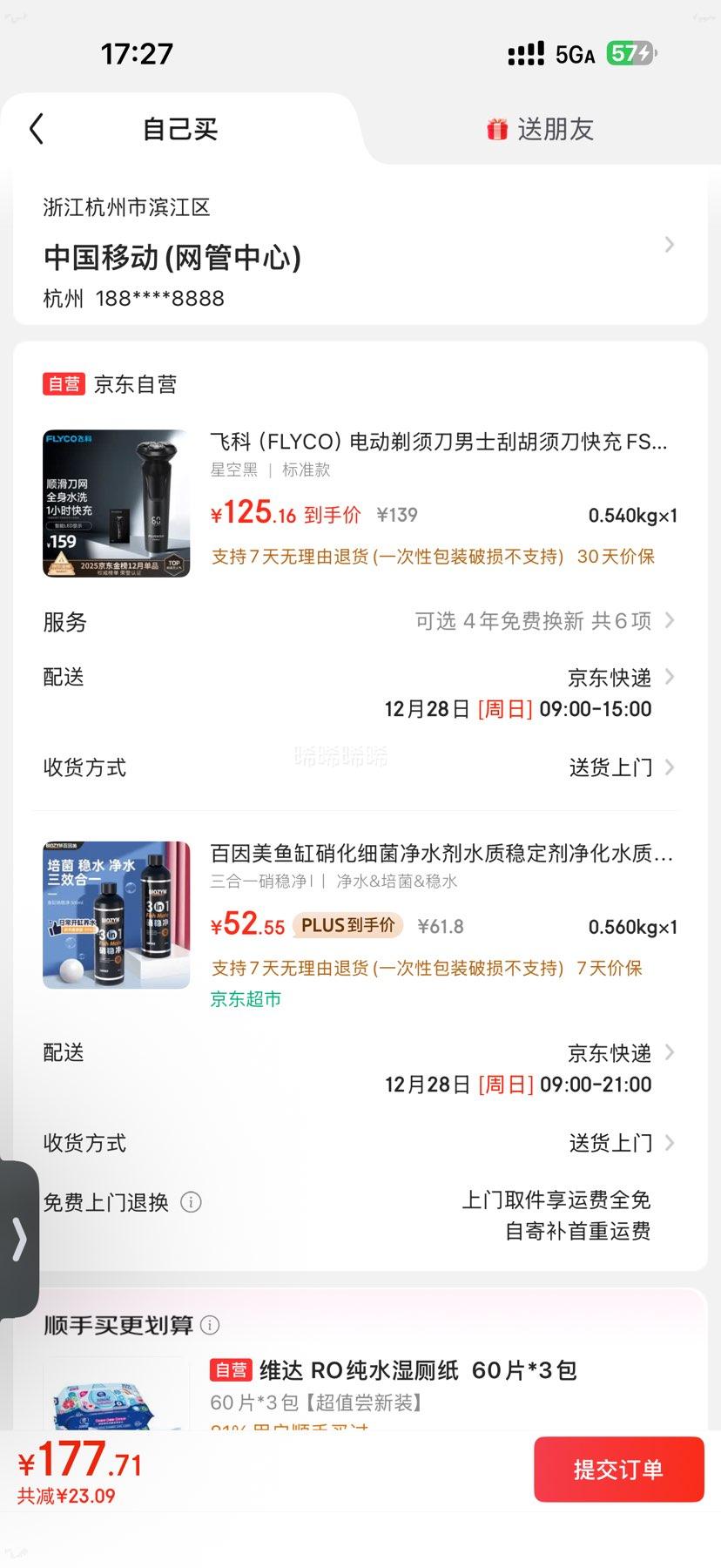Tap the 京东超市 store label
The width and height of the screenshot is (721, 1568).
245,998
